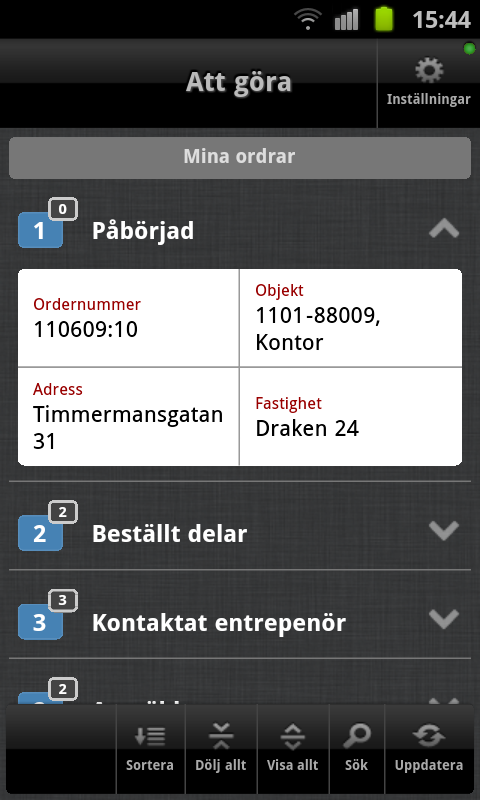The height and width of the screenshot is (800, 480).
Task: Collapse the Påbörjad section
Action: point(240,231)
